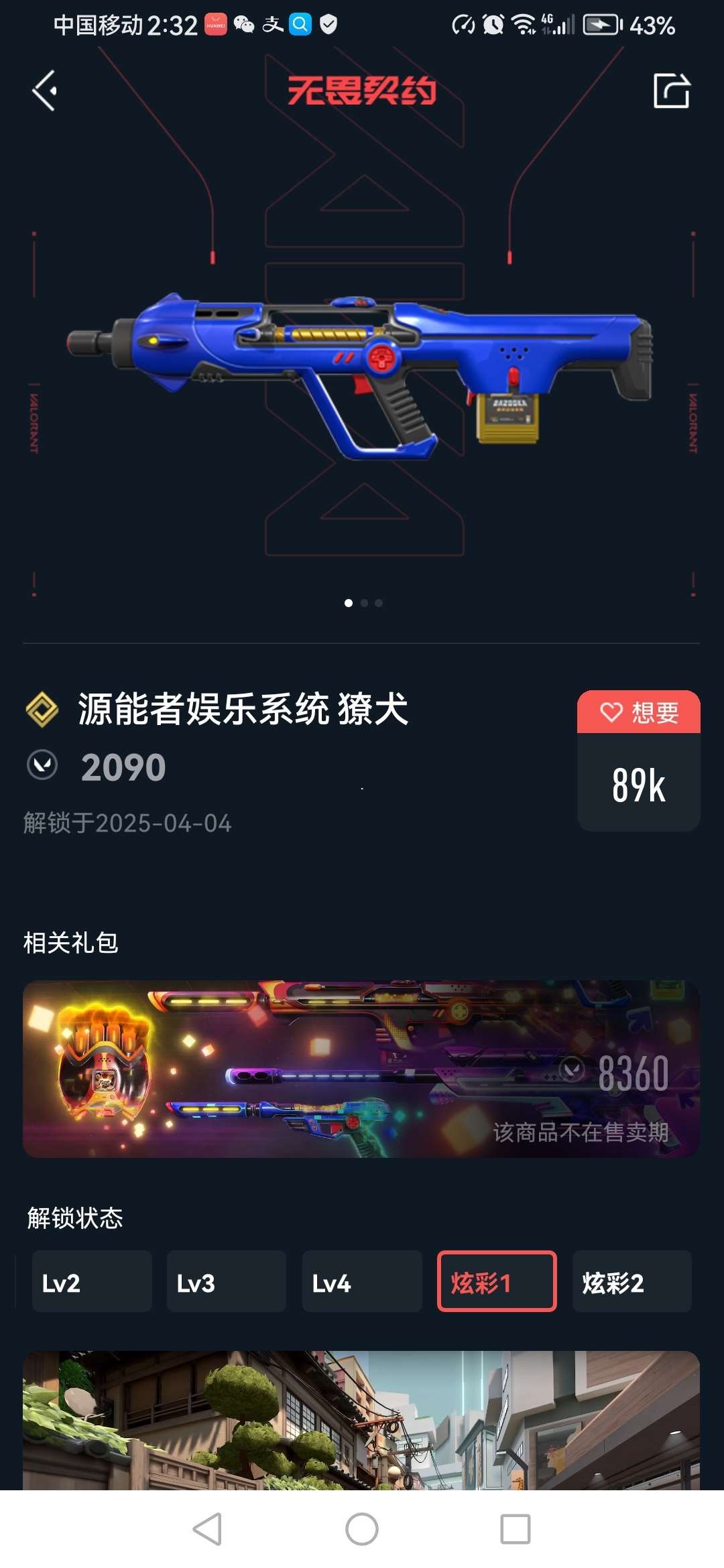This screenshot has width=724, height=1568.
Task: Open the skin preview video thumbnail
Action: [361, 1421]
